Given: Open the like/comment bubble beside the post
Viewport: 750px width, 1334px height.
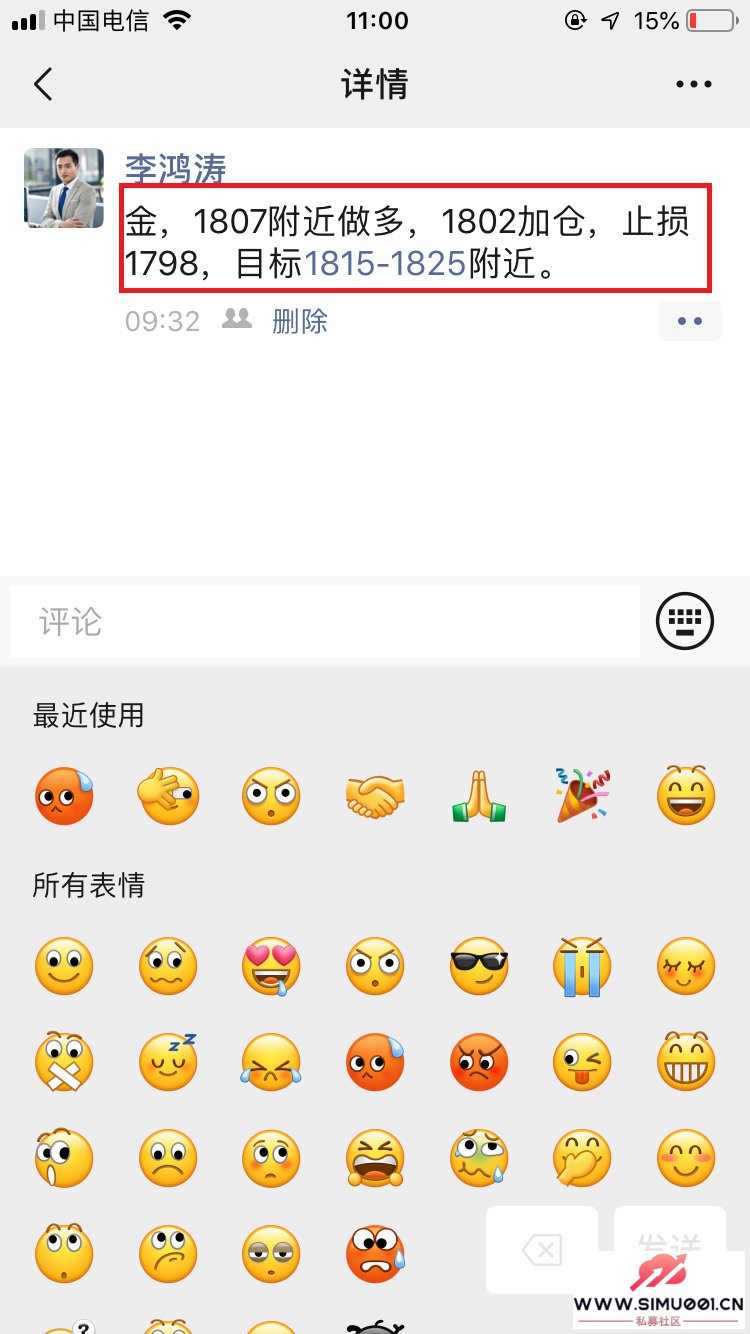Looking at the screenshot, I should (689, 321).
